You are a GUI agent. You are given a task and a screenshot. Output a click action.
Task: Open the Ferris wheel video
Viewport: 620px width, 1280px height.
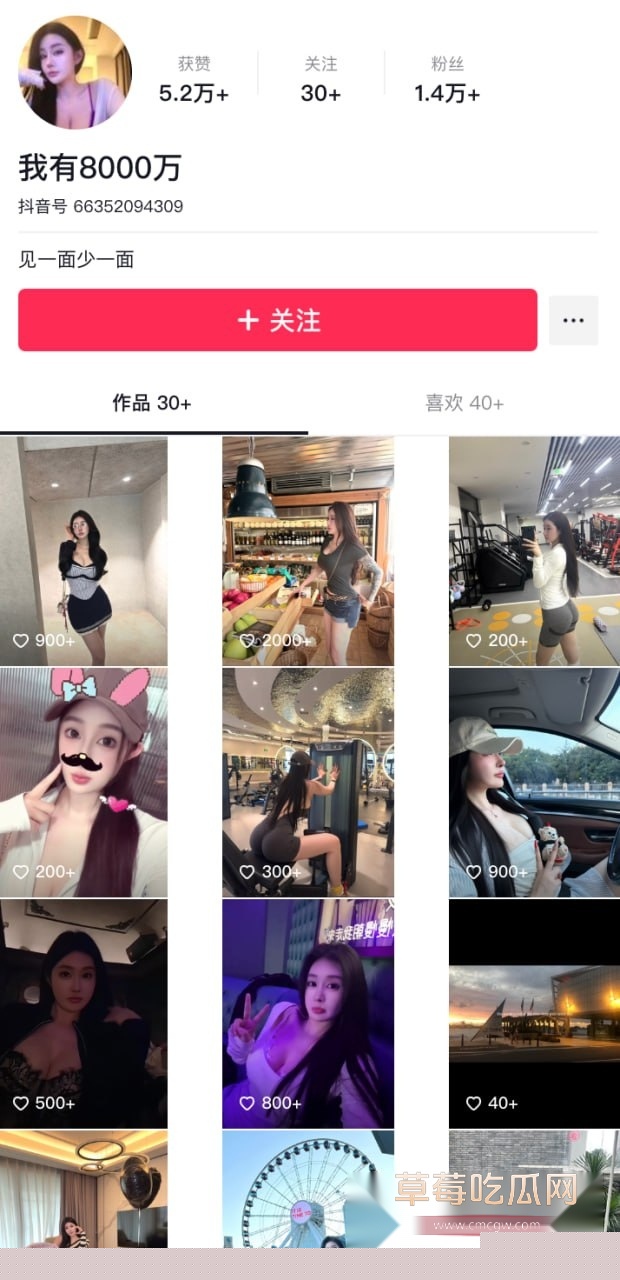click(308, 1189)
